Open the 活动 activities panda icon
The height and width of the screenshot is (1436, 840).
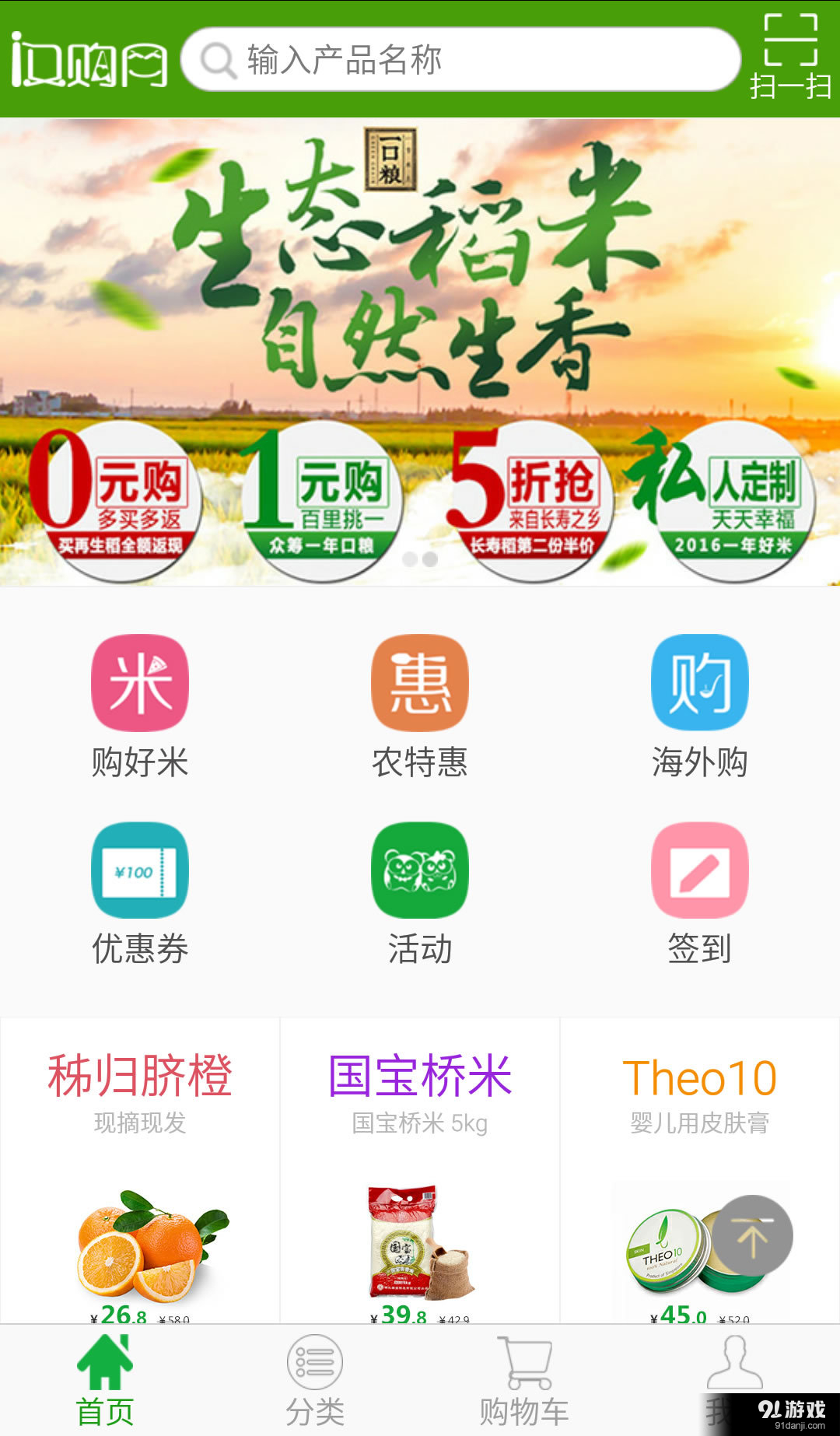(x=418, y=870)
